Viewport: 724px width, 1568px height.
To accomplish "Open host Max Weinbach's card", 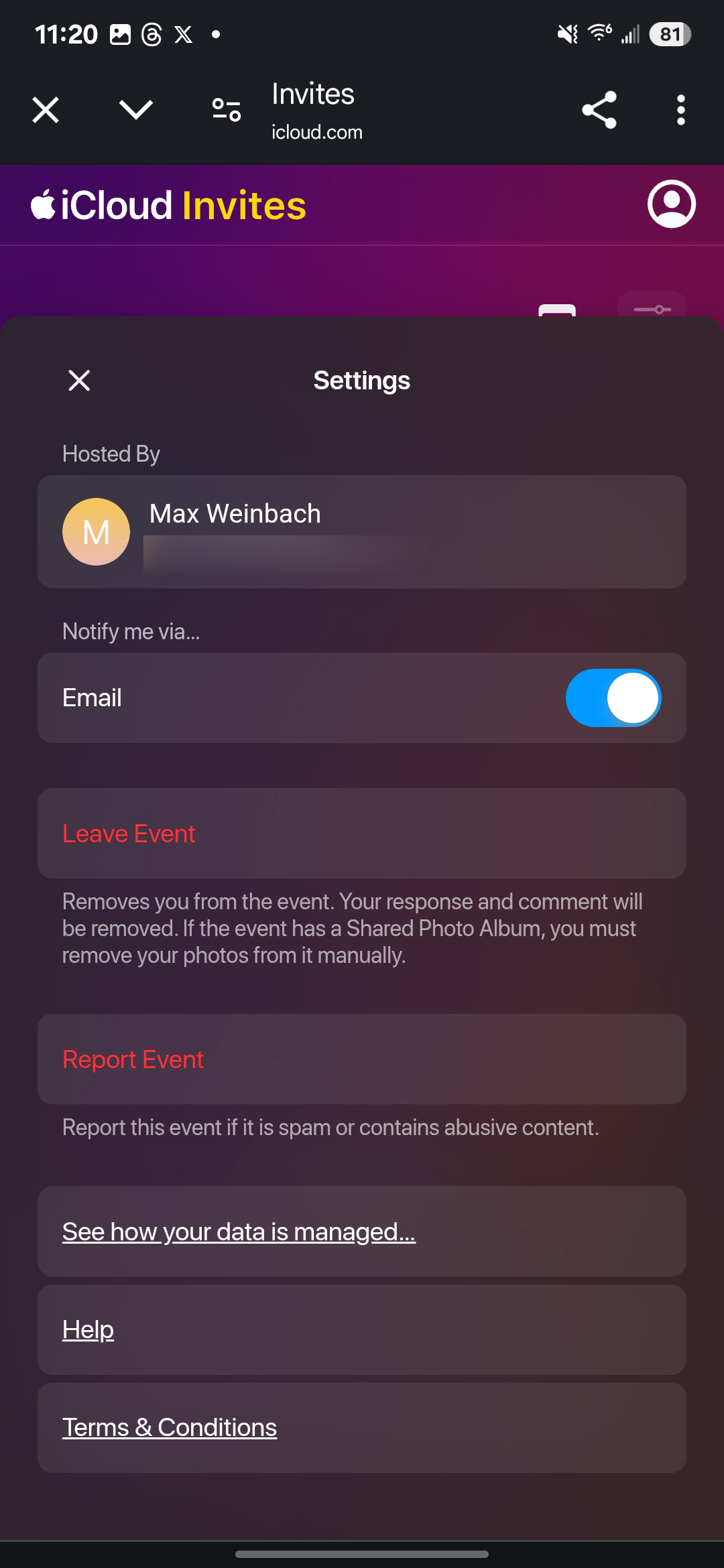I will point(362,531).
